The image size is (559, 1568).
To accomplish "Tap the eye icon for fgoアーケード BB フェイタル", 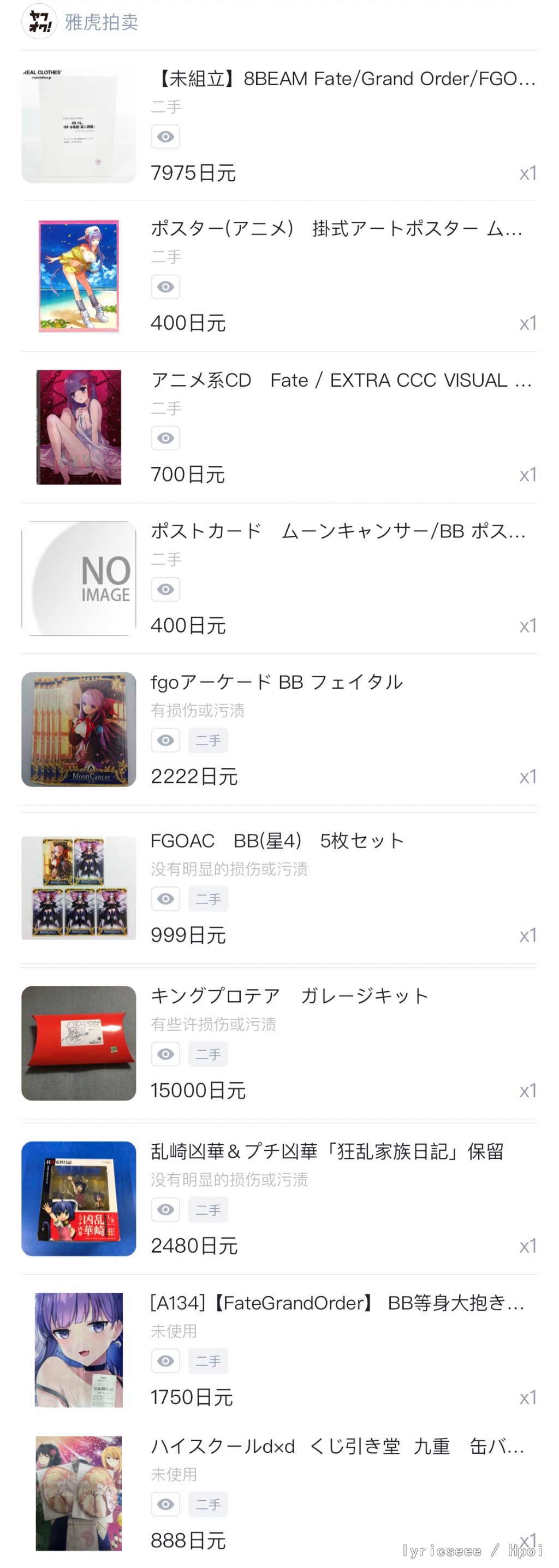I will click(x=165, y=741).
